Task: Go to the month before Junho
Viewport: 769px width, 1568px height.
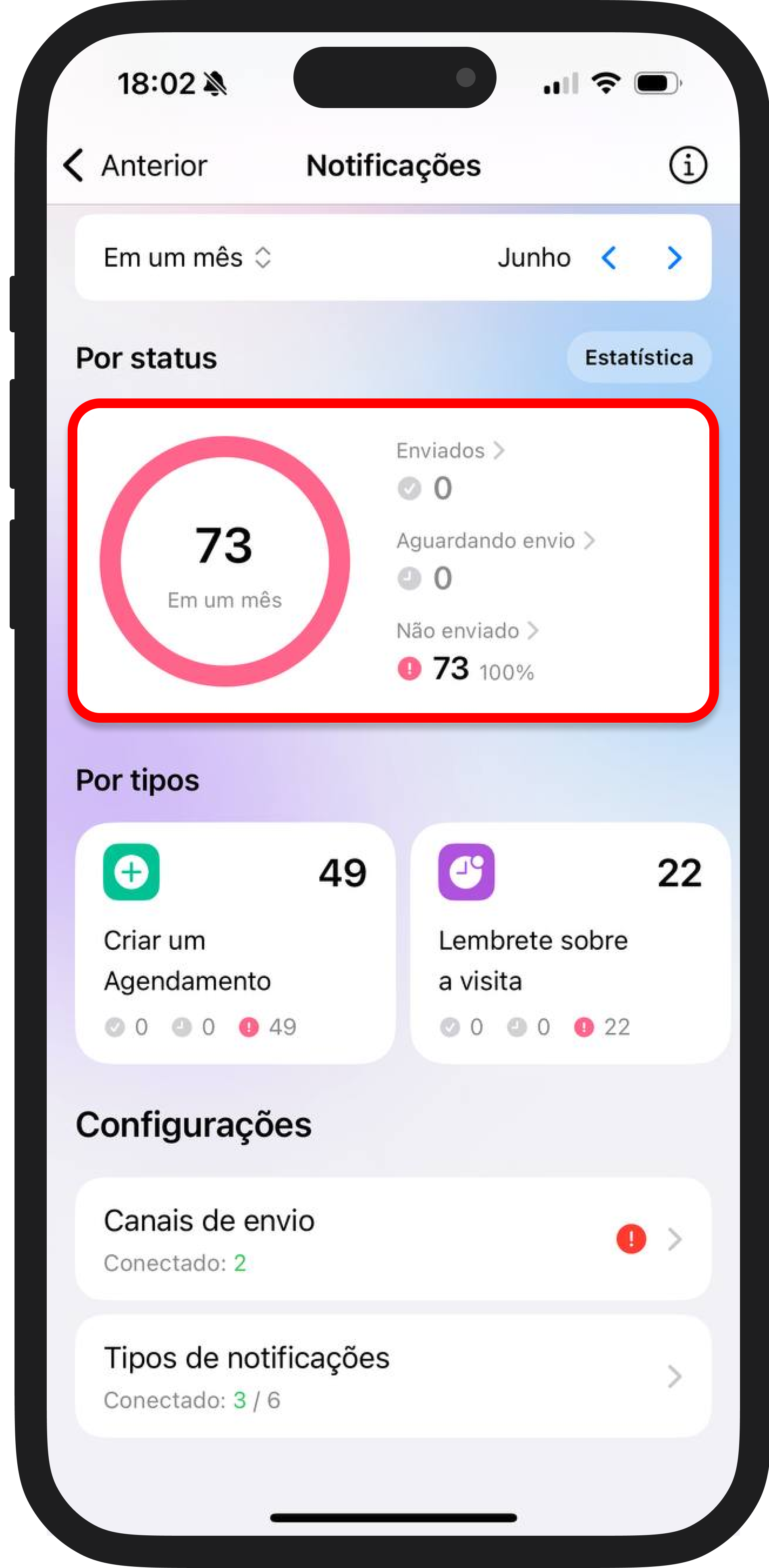Action: click(x=609, y=257)
